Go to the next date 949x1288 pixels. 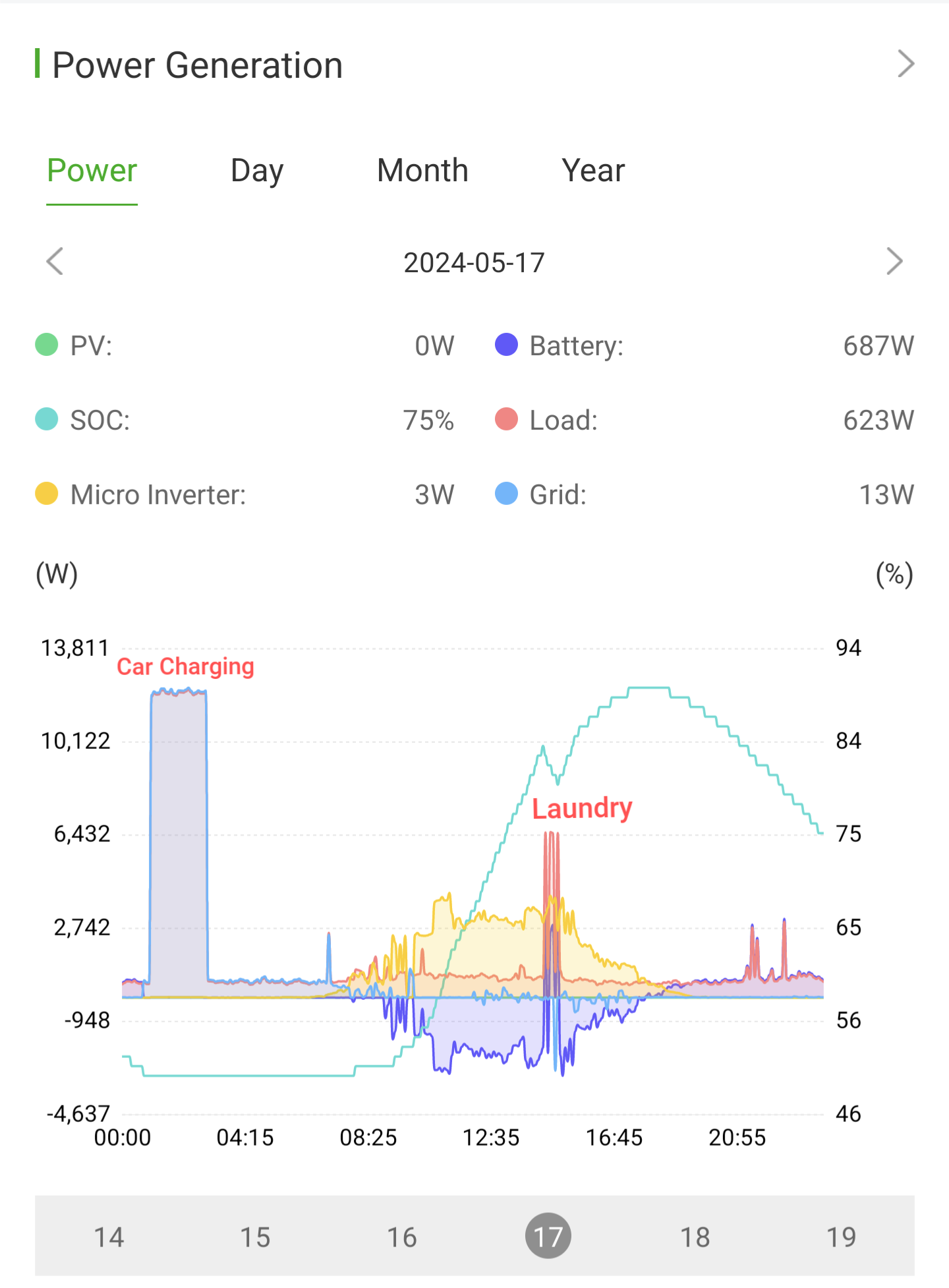click(x=894, y=262)
